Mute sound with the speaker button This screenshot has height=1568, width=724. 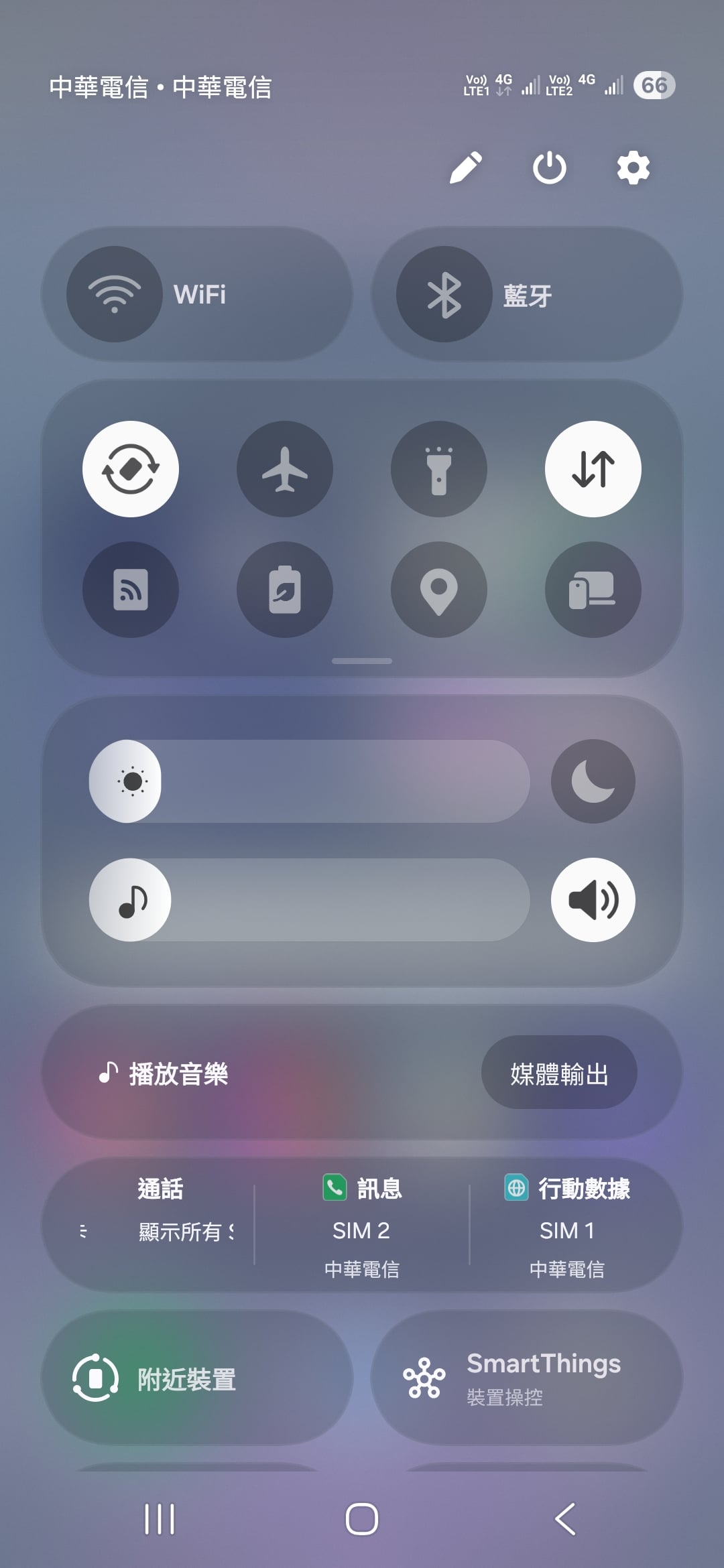click(x=593, y=900)
